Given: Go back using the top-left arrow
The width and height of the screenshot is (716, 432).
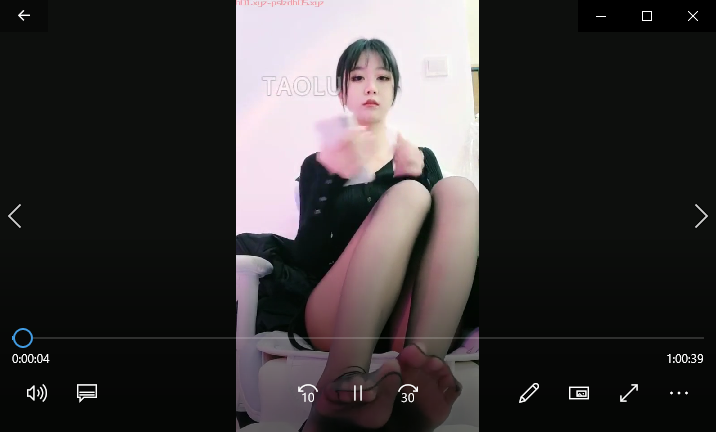Looking at the screenshot, I should pyautogui.click(x=24, y=16).
